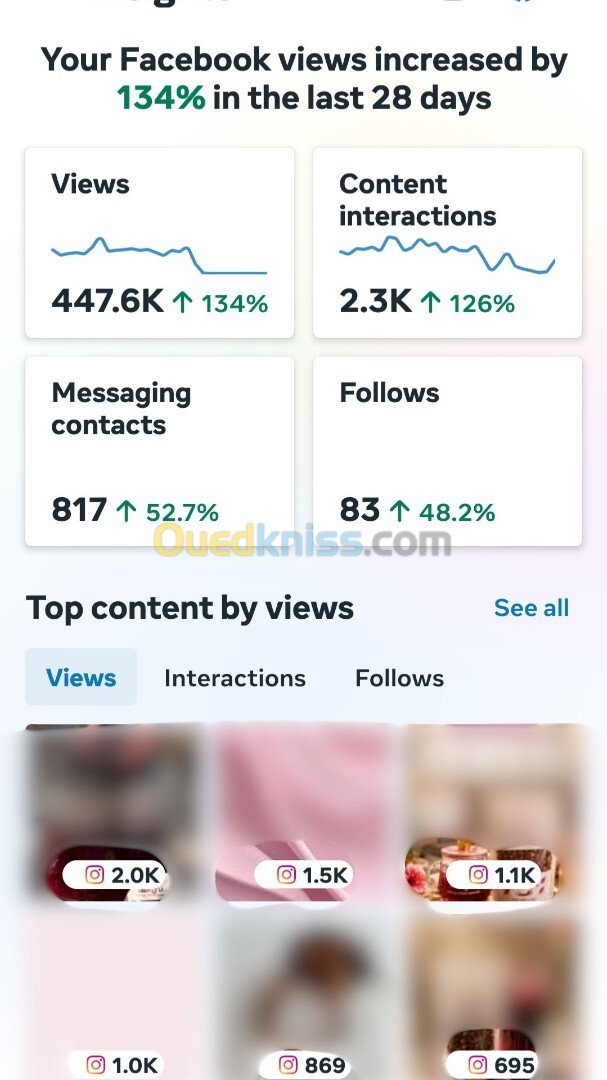Open the post with 695 views

[493, 997]
